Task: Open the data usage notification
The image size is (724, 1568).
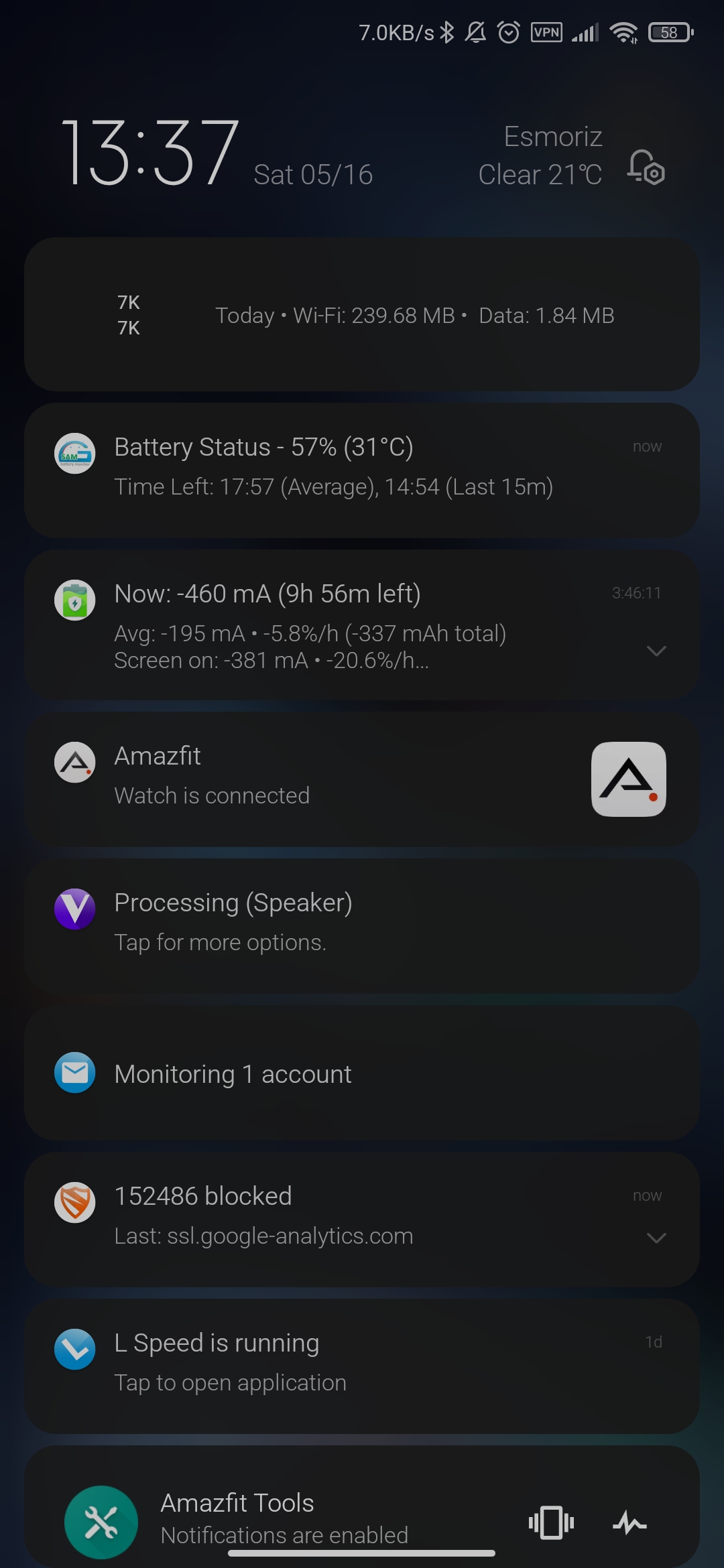Action: pos(362,314)
